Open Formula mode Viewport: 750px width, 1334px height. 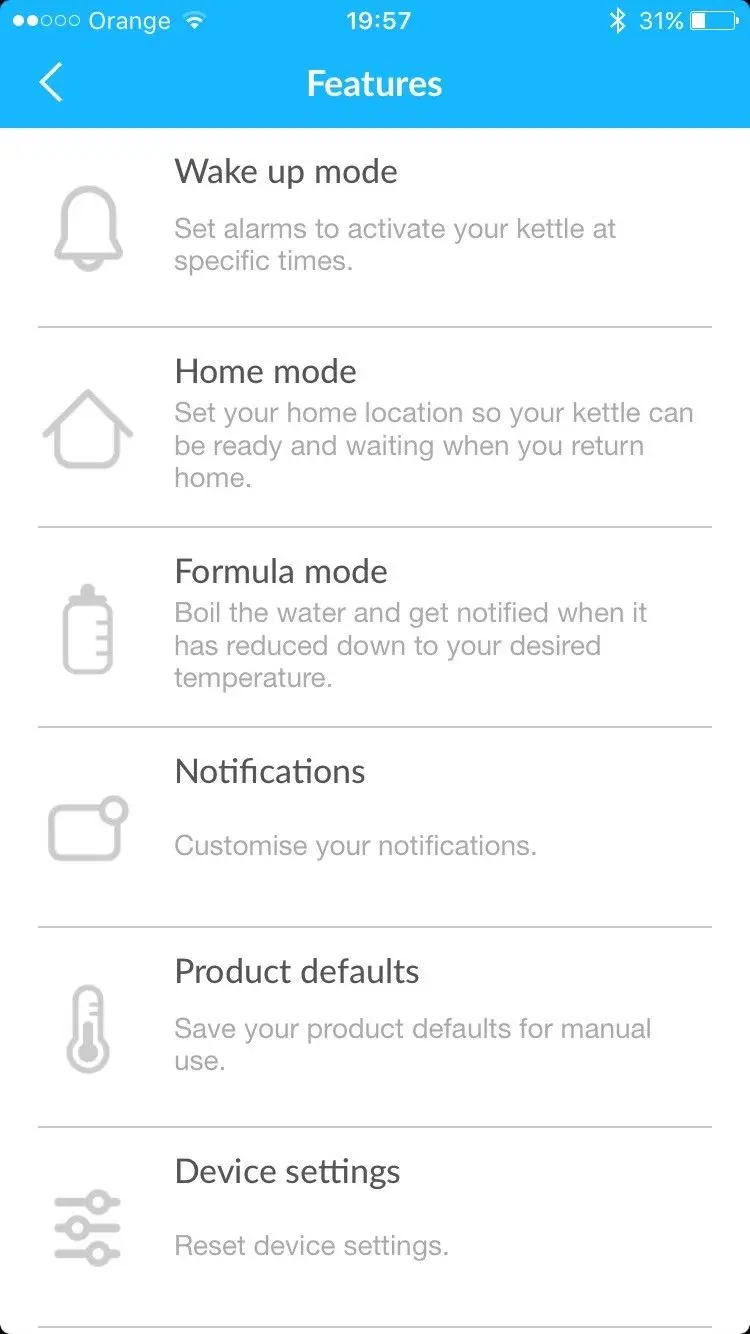point(375,627)
